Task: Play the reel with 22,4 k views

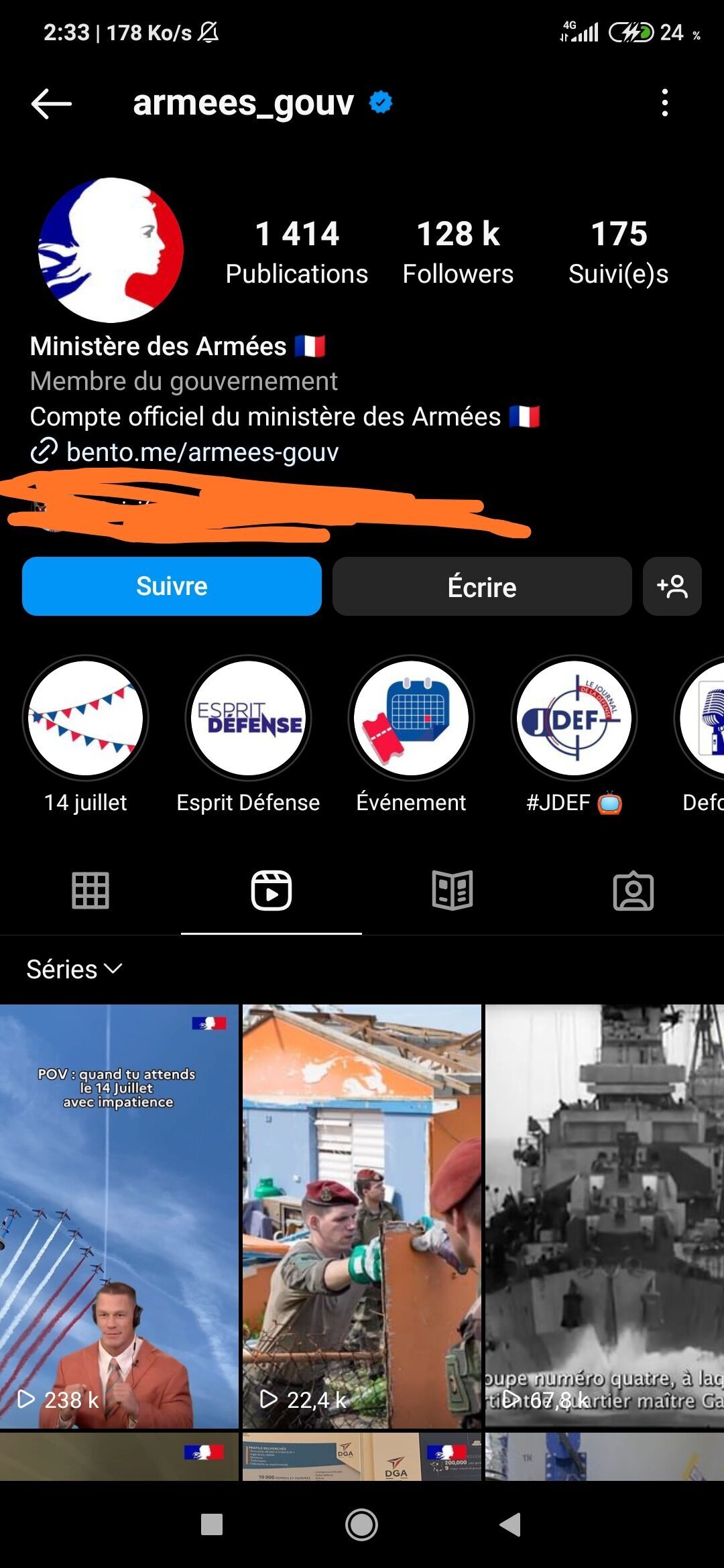Action: [x=362, y=1216]
